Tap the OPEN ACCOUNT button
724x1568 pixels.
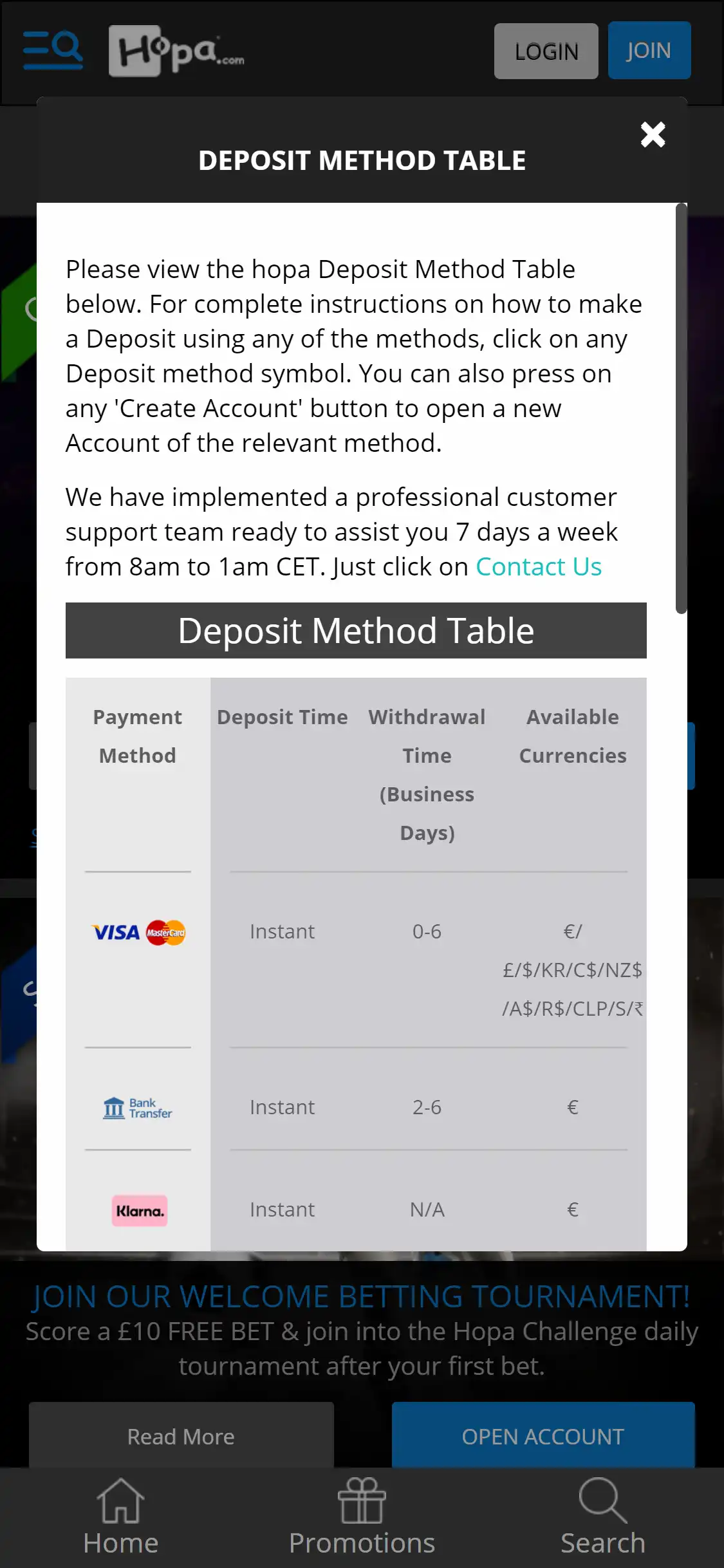(x=543, y=1436)
